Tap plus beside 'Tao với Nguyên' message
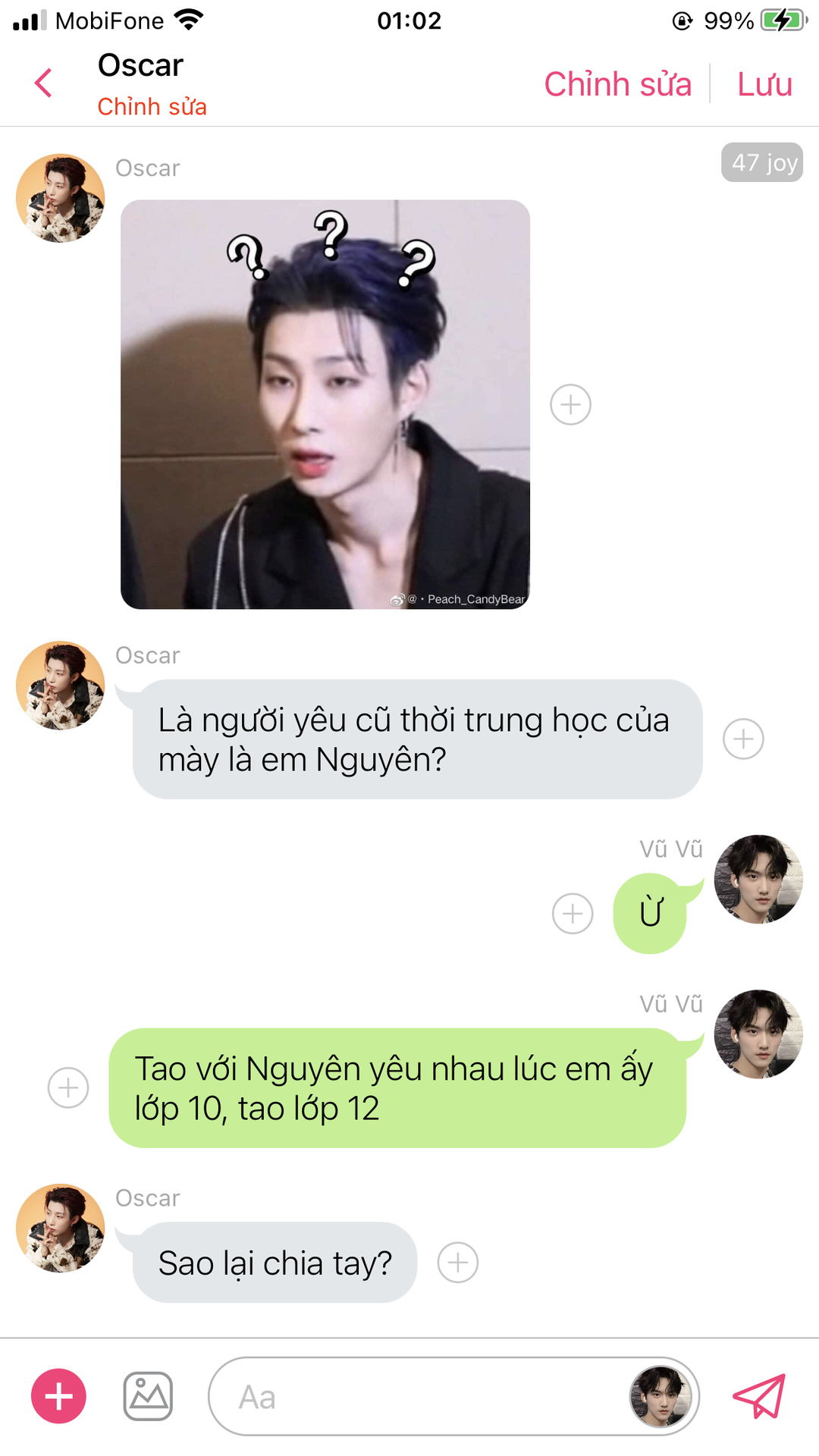The width and height of the screenshot is (819, 1456). (x=68, y=1087)
